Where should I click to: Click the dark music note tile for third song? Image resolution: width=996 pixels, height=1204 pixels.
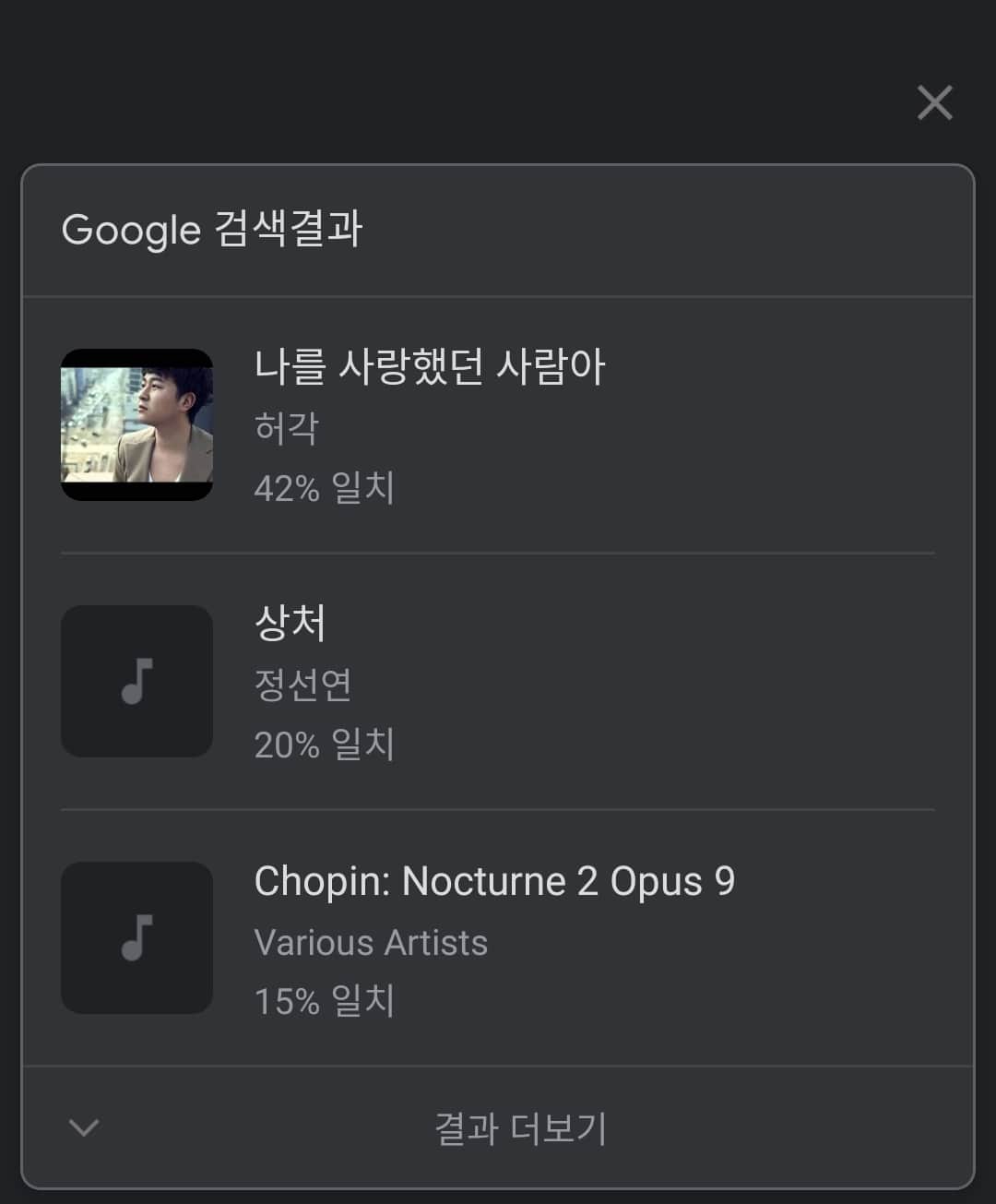136,938
